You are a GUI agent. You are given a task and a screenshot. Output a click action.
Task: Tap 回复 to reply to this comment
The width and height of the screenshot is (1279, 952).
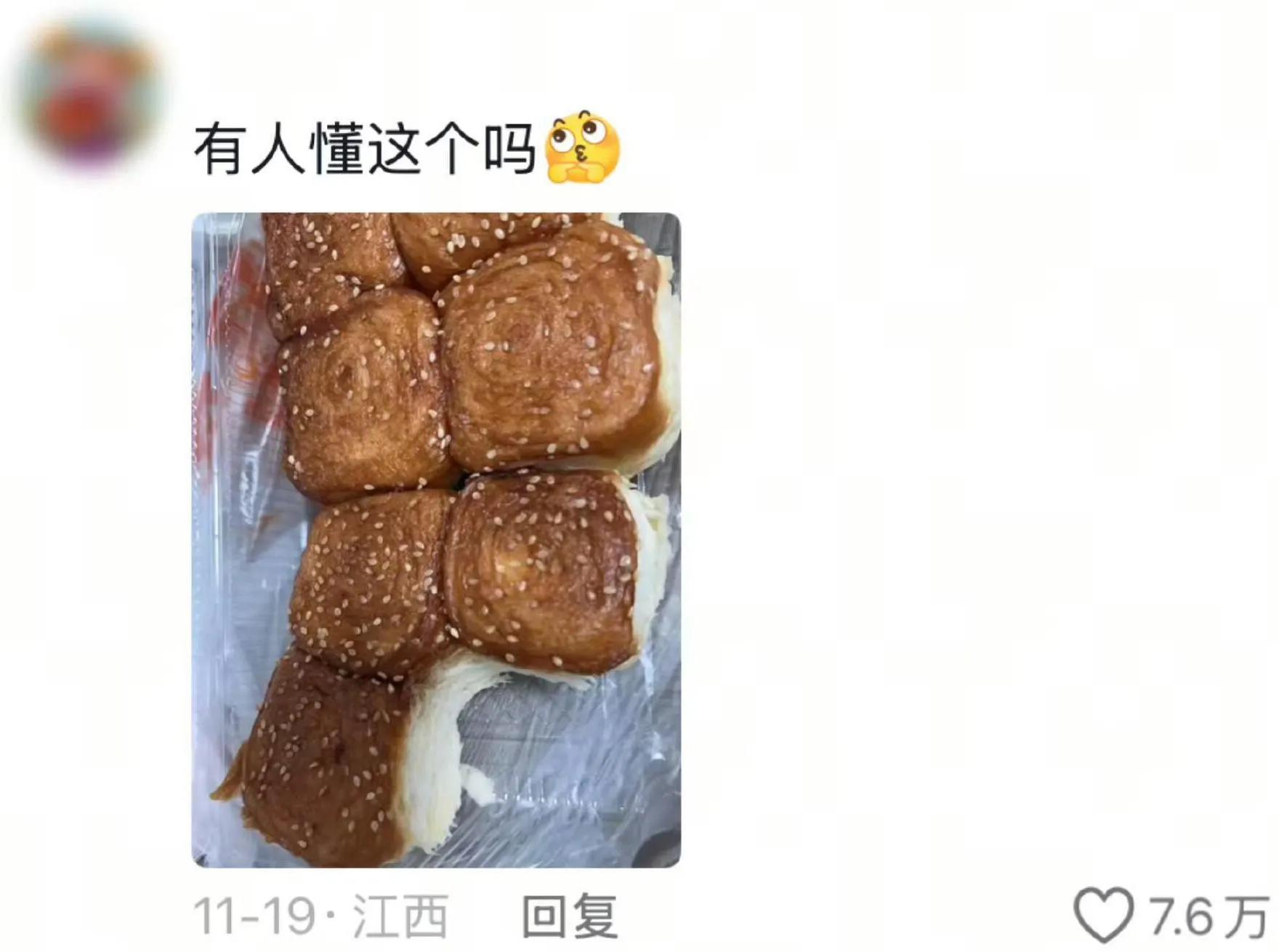coord(570,916)
